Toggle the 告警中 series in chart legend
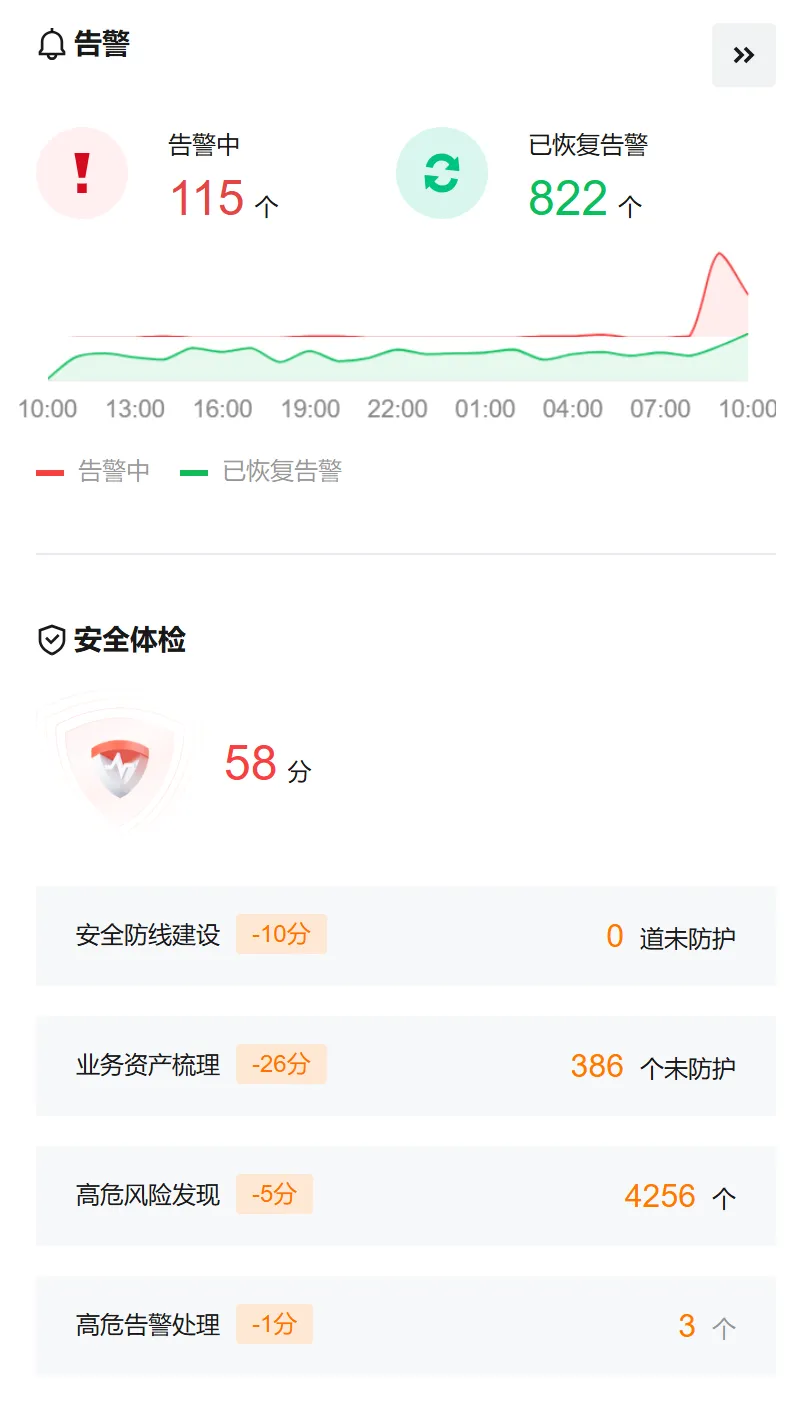 pos(94,471)
